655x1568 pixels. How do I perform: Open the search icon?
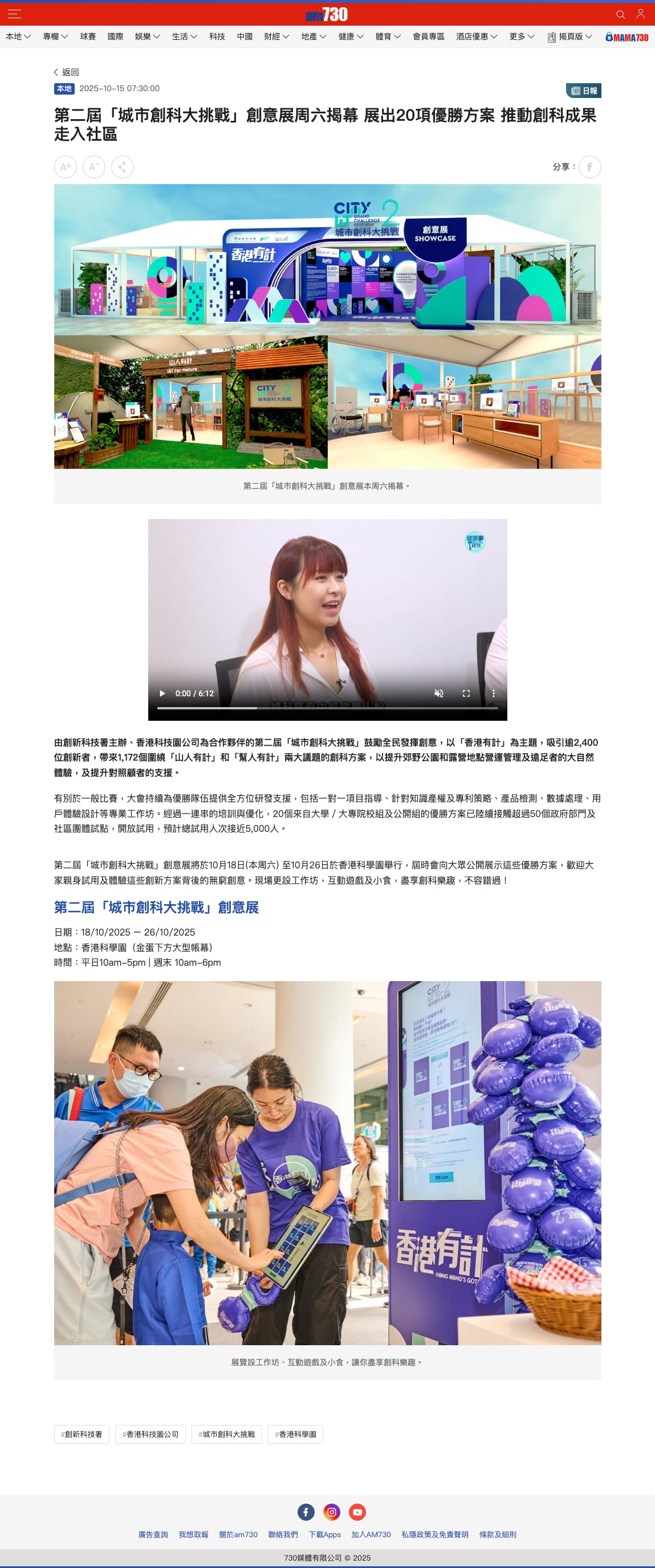pyautogui.click(x=620, y=14)
